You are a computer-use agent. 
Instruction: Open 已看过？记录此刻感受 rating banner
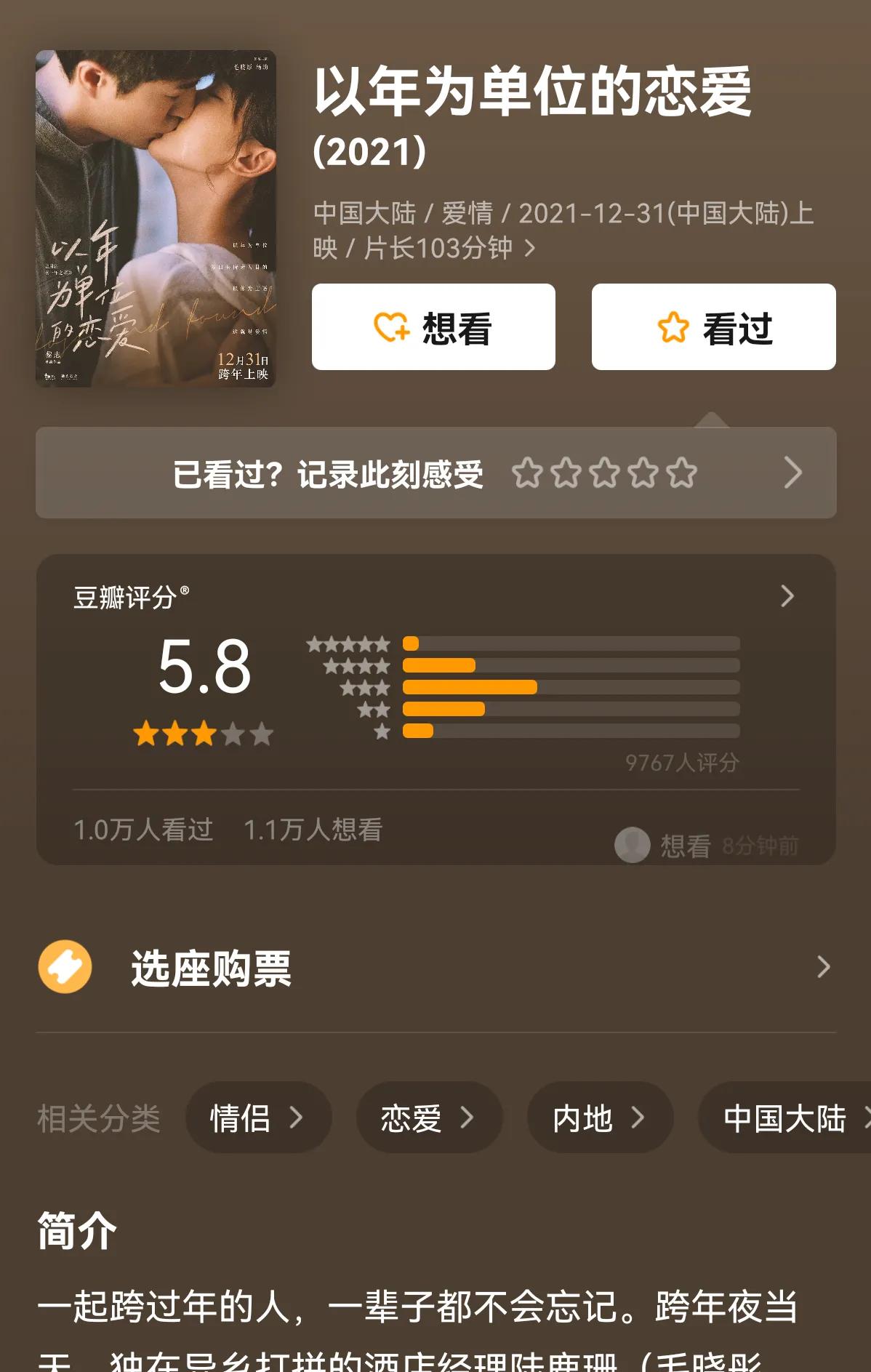click(x=436, y=473)
